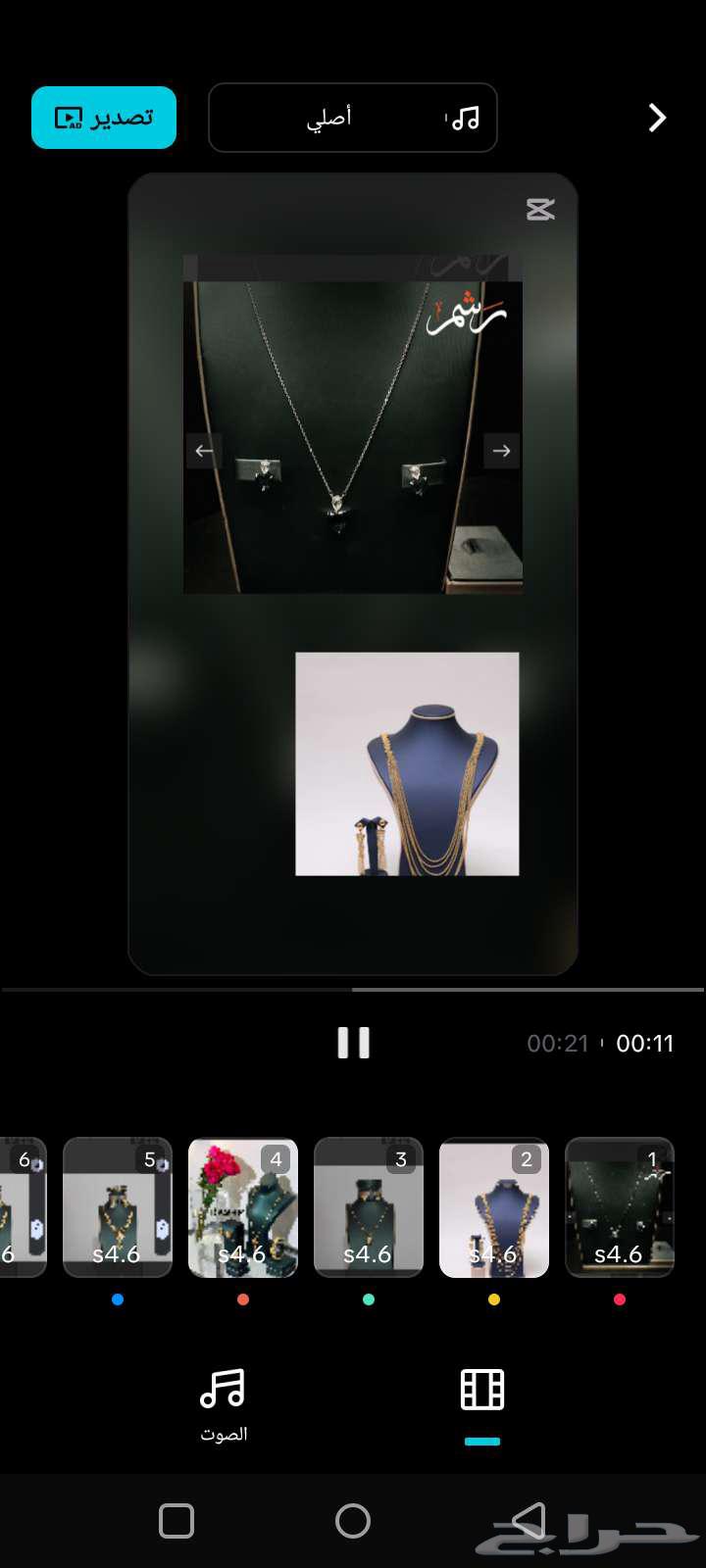Screen dimensions: 706x1568
Task: Switch to the sound (الصوت) tab
Action: click(224, 1405)
